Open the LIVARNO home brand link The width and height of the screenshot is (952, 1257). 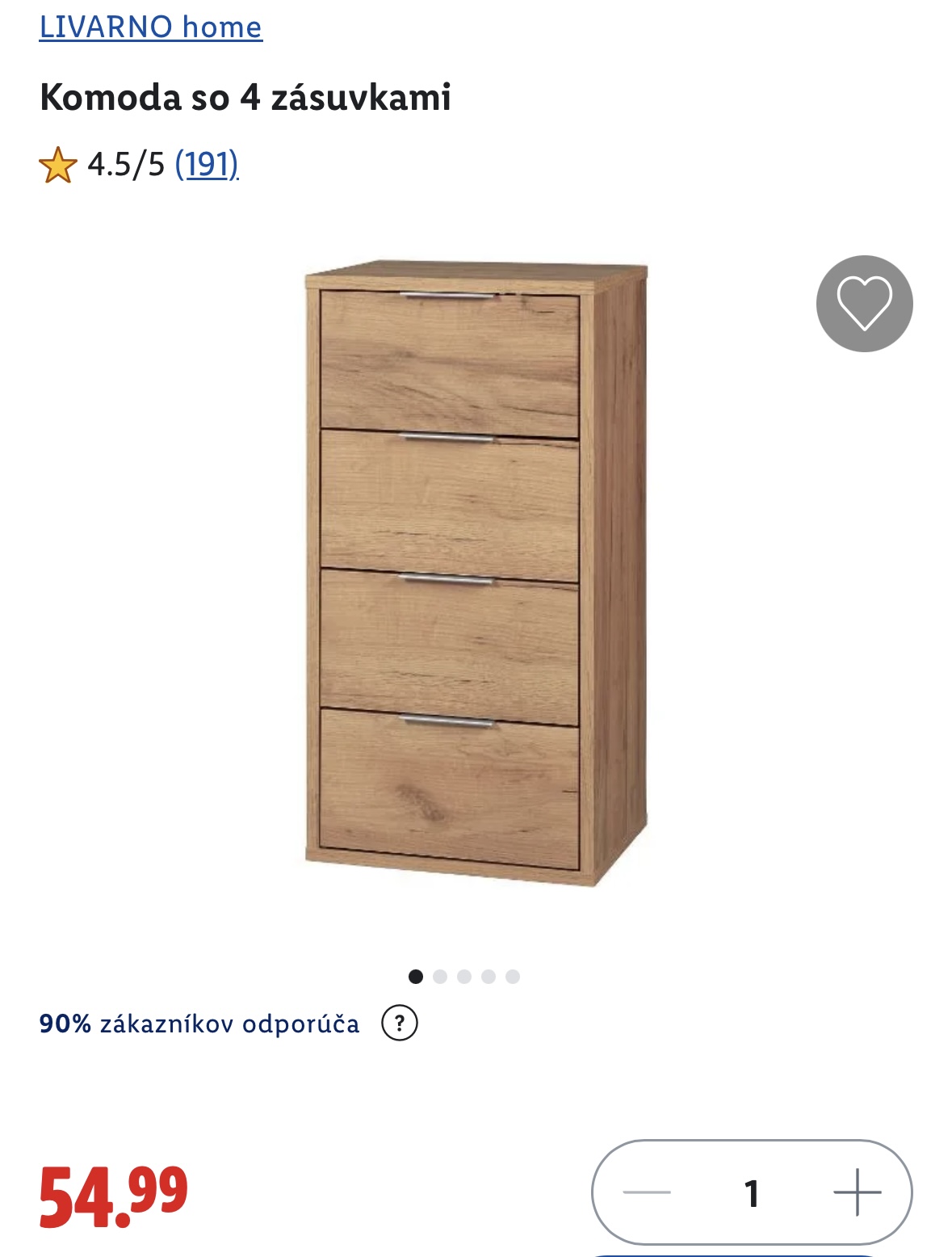coord(150,27)
